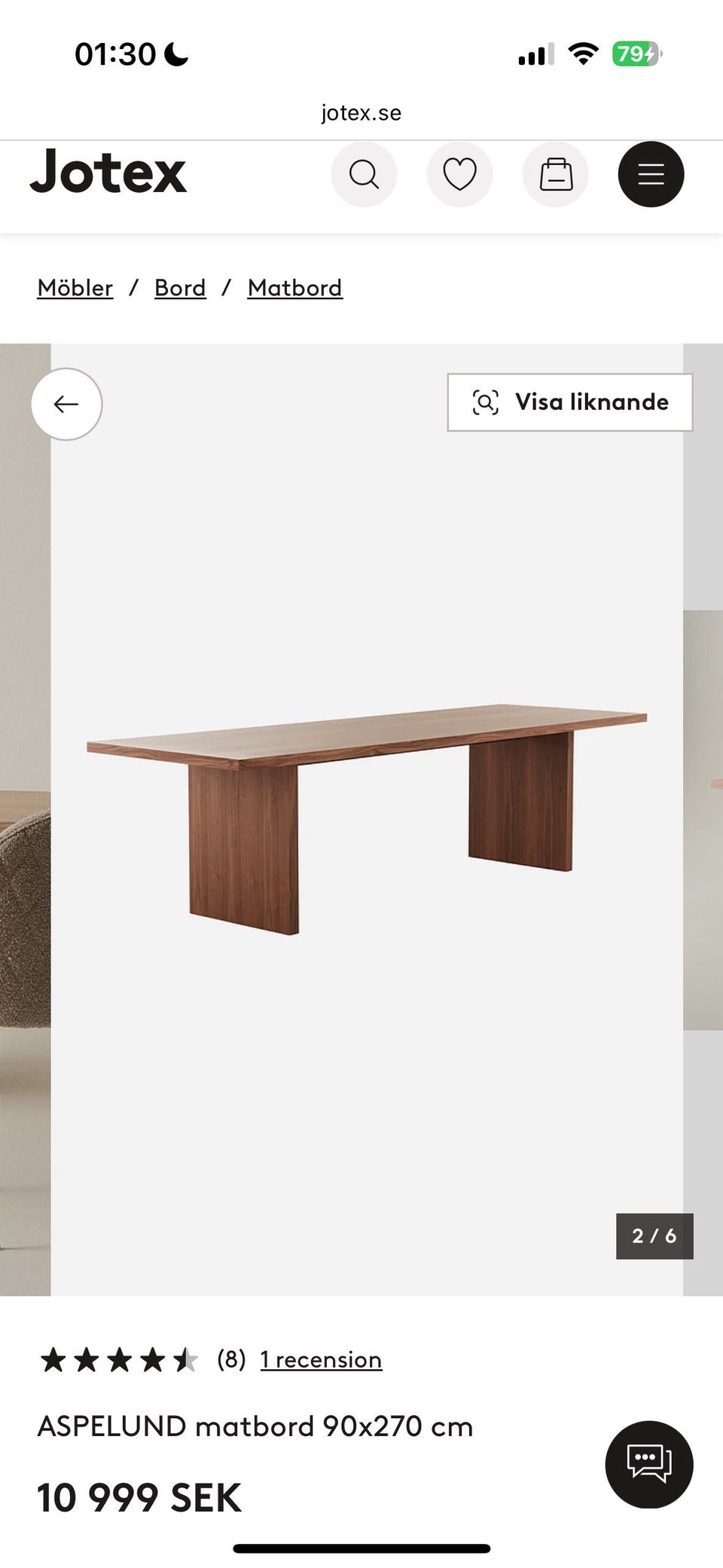Open the ASPELUND table product image
Image resolution: width=723 pixels, height=1568 pixels.
(367, 818)
